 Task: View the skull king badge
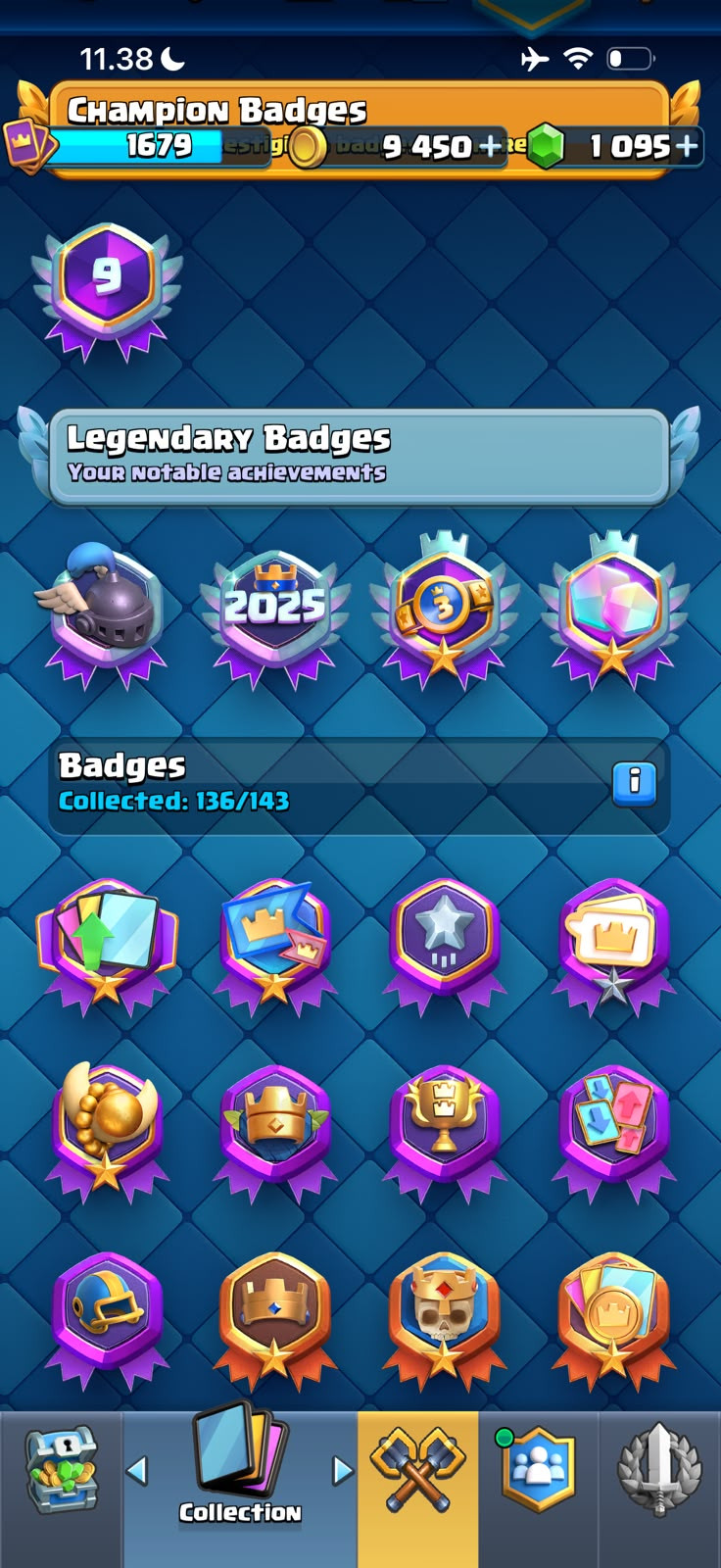pos(444,1320)
